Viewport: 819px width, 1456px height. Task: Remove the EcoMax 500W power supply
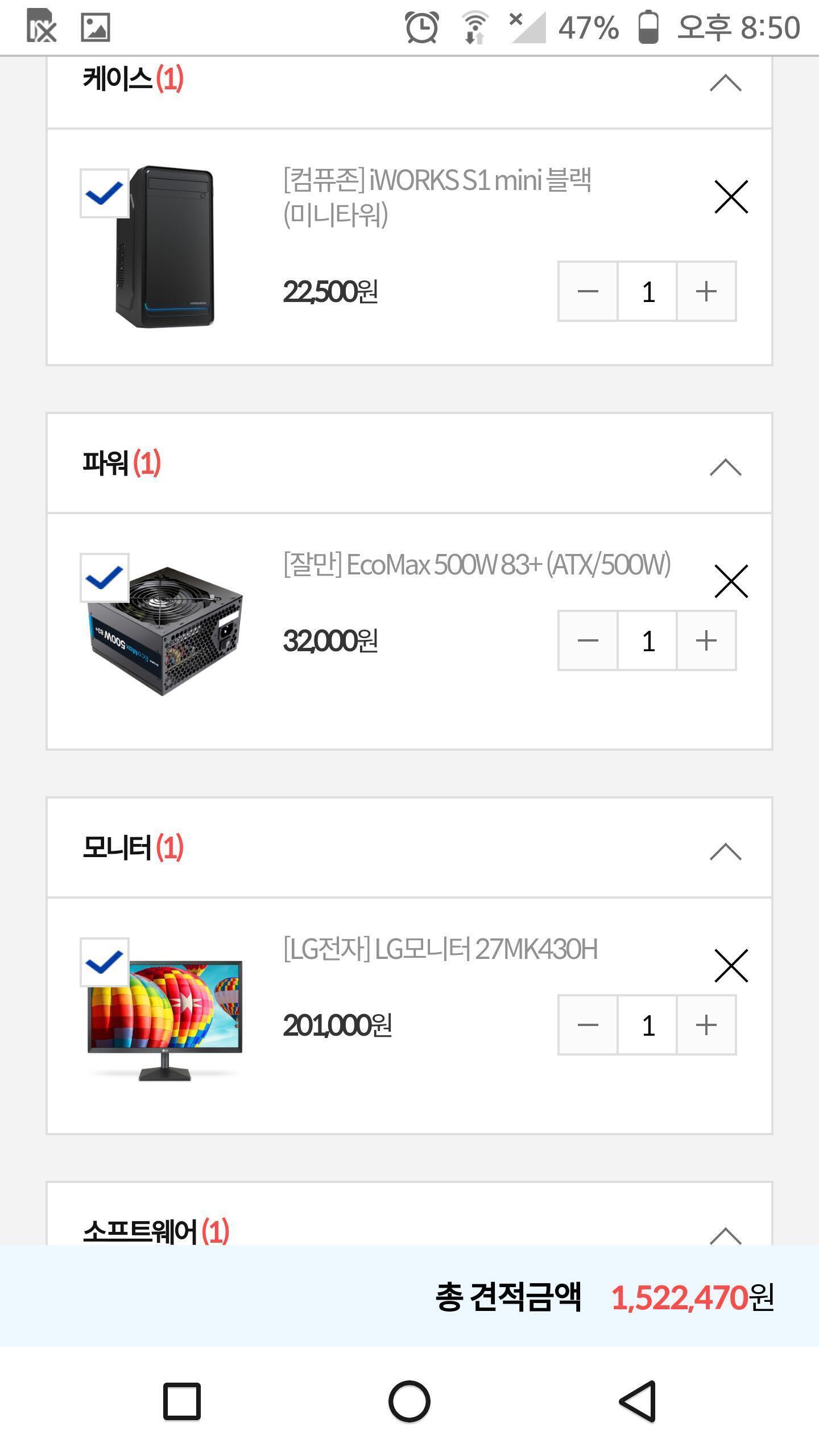[x=731, y=581]
